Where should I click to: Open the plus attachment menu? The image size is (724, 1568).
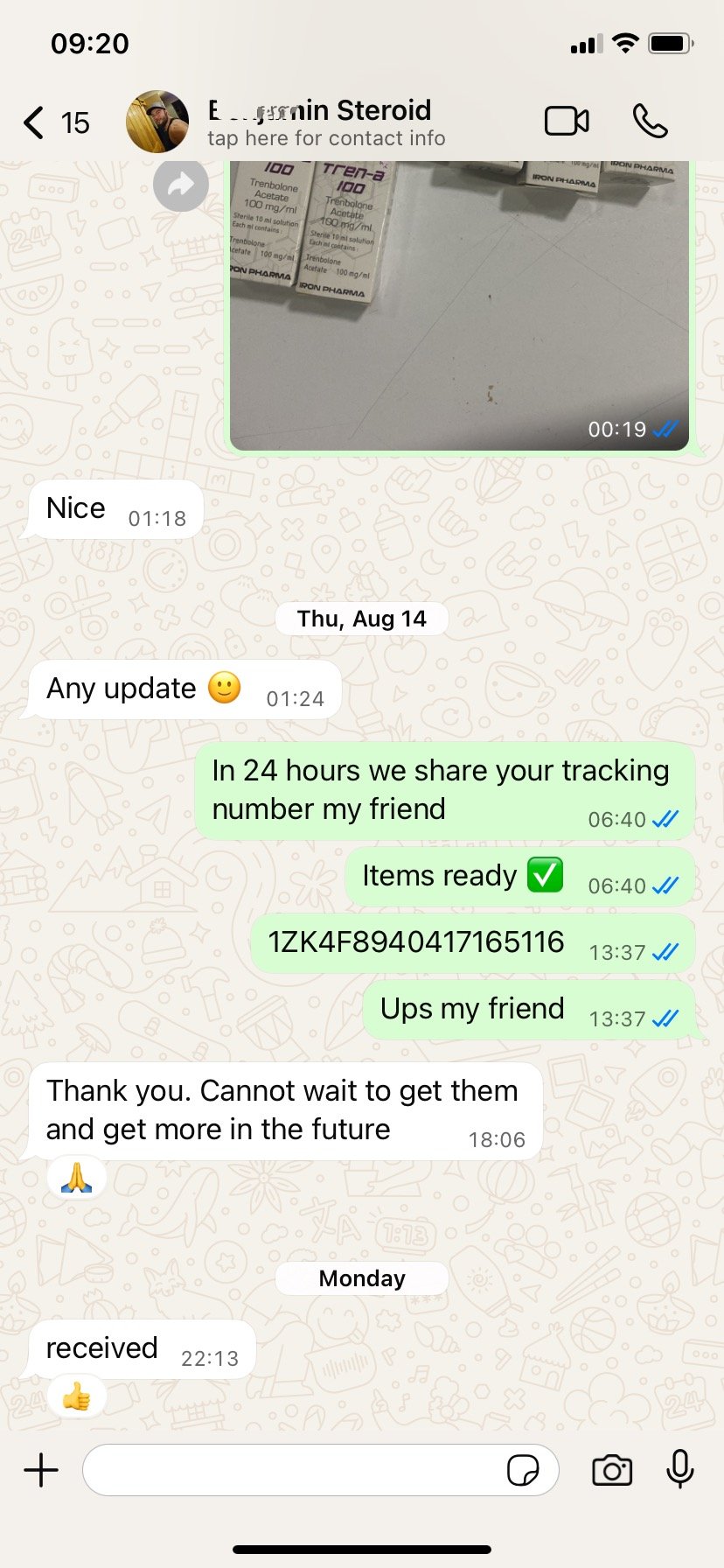[x=41, y=1470]
